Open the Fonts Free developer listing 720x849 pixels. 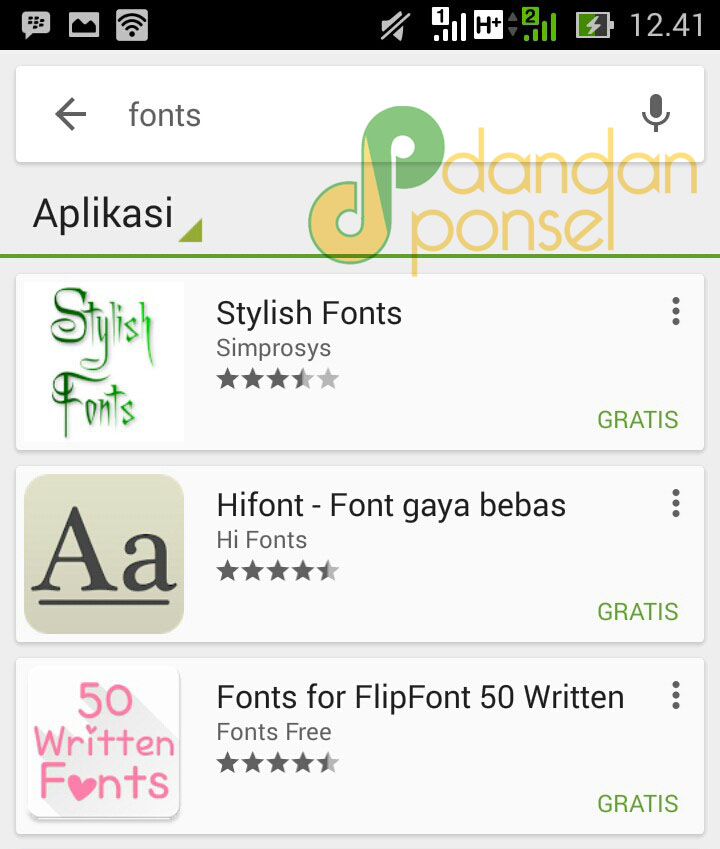(274, 732)
